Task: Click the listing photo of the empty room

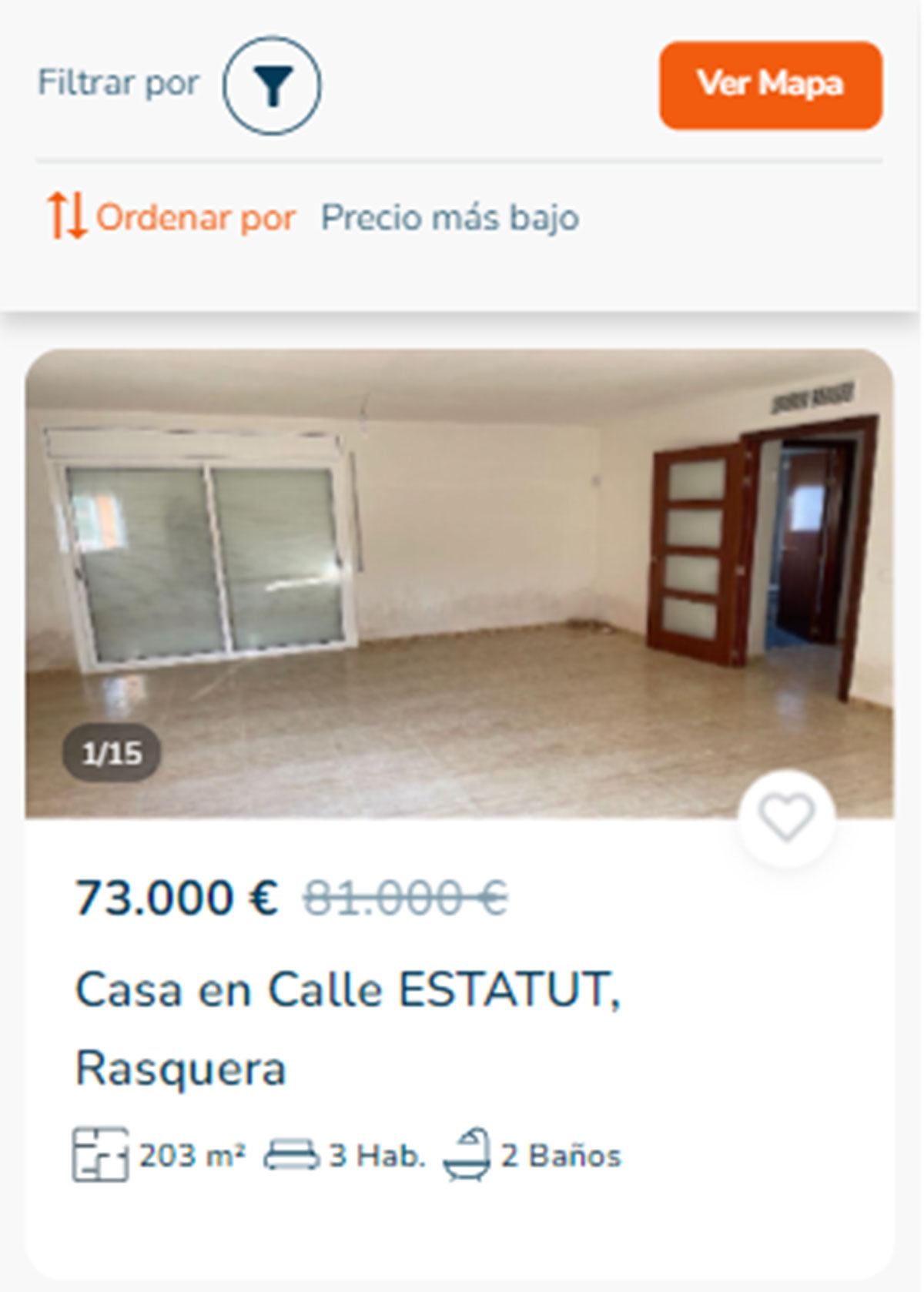Action: (462, 585)
